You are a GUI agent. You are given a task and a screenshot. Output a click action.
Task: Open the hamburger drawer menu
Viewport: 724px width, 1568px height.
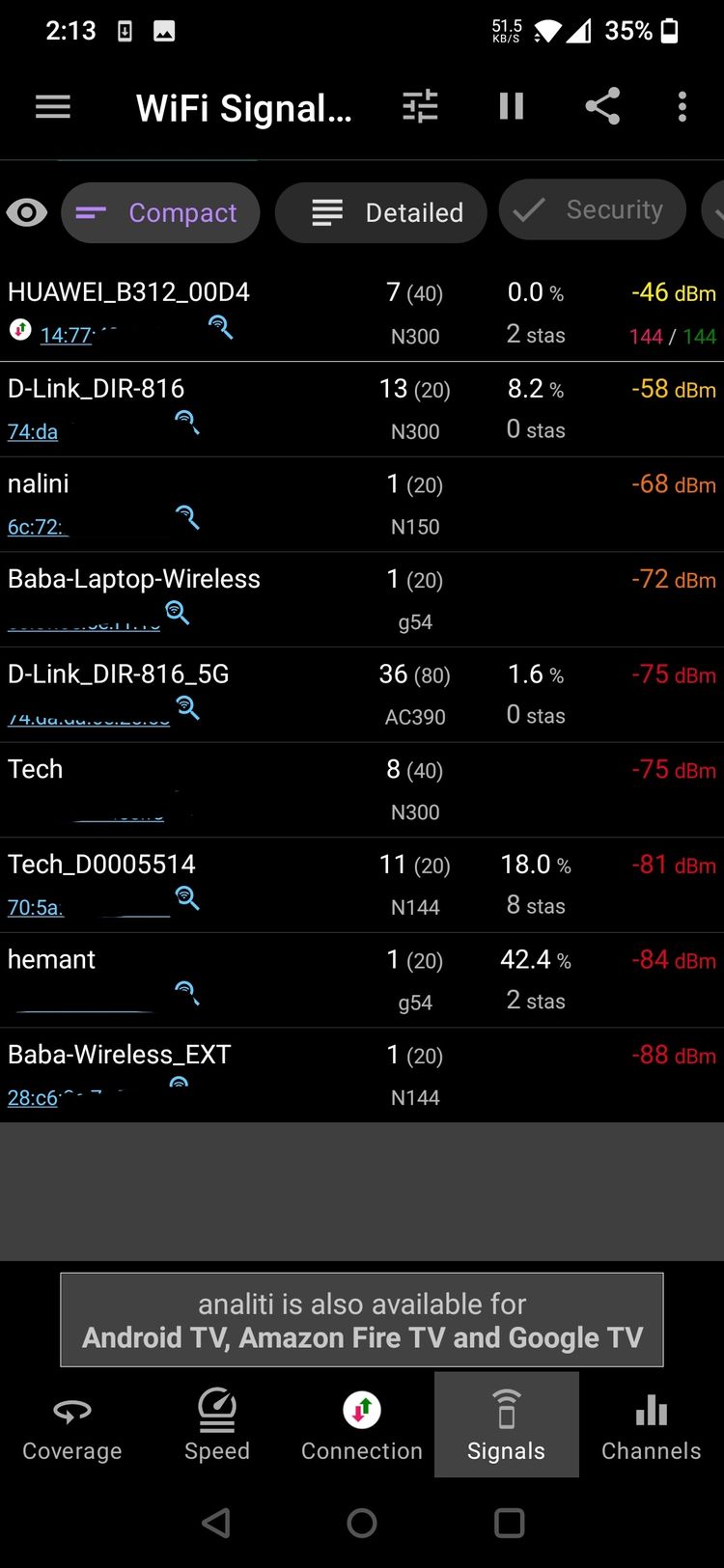pos(53,107)
